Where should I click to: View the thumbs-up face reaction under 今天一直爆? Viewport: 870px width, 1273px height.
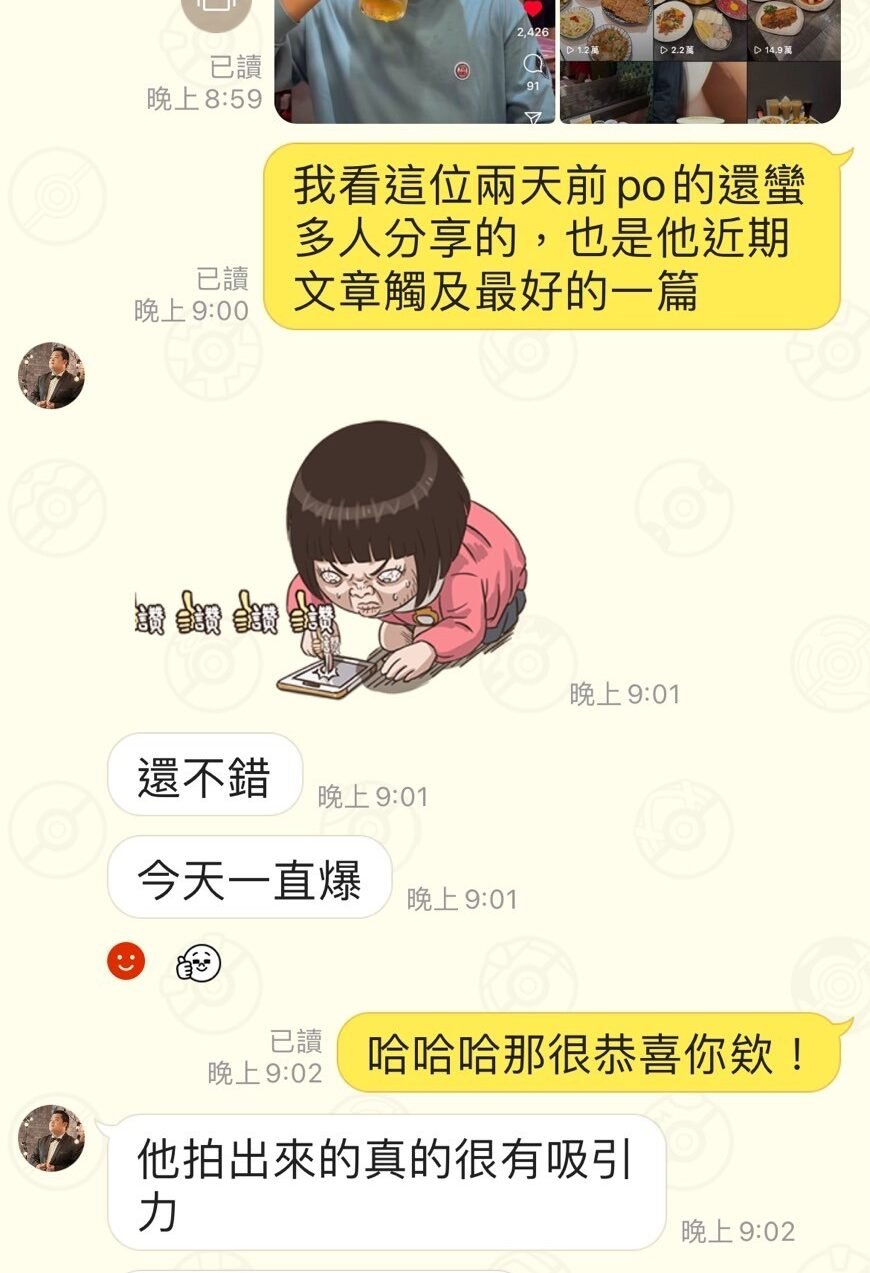pos(197,963)
